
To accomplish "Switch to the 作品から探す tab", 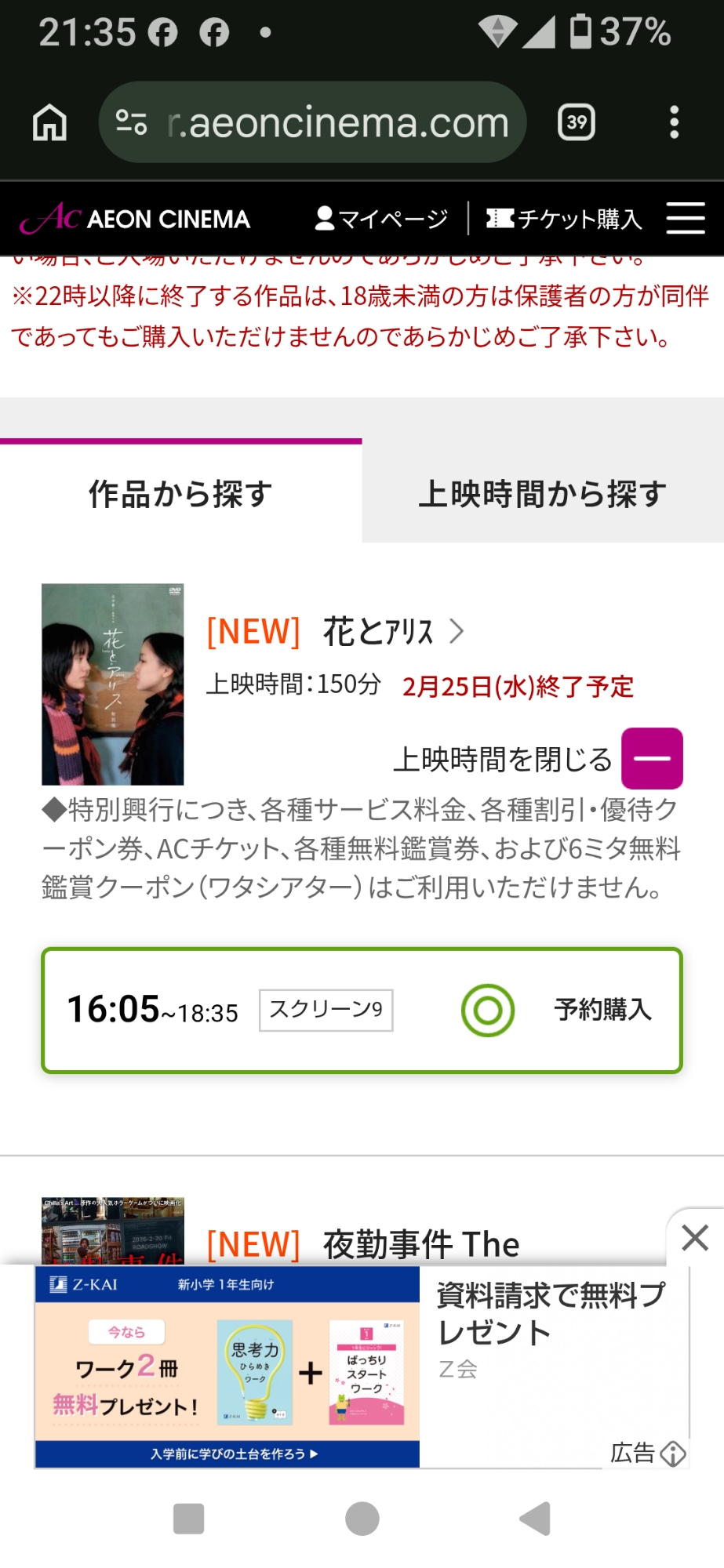I will 180,494.
